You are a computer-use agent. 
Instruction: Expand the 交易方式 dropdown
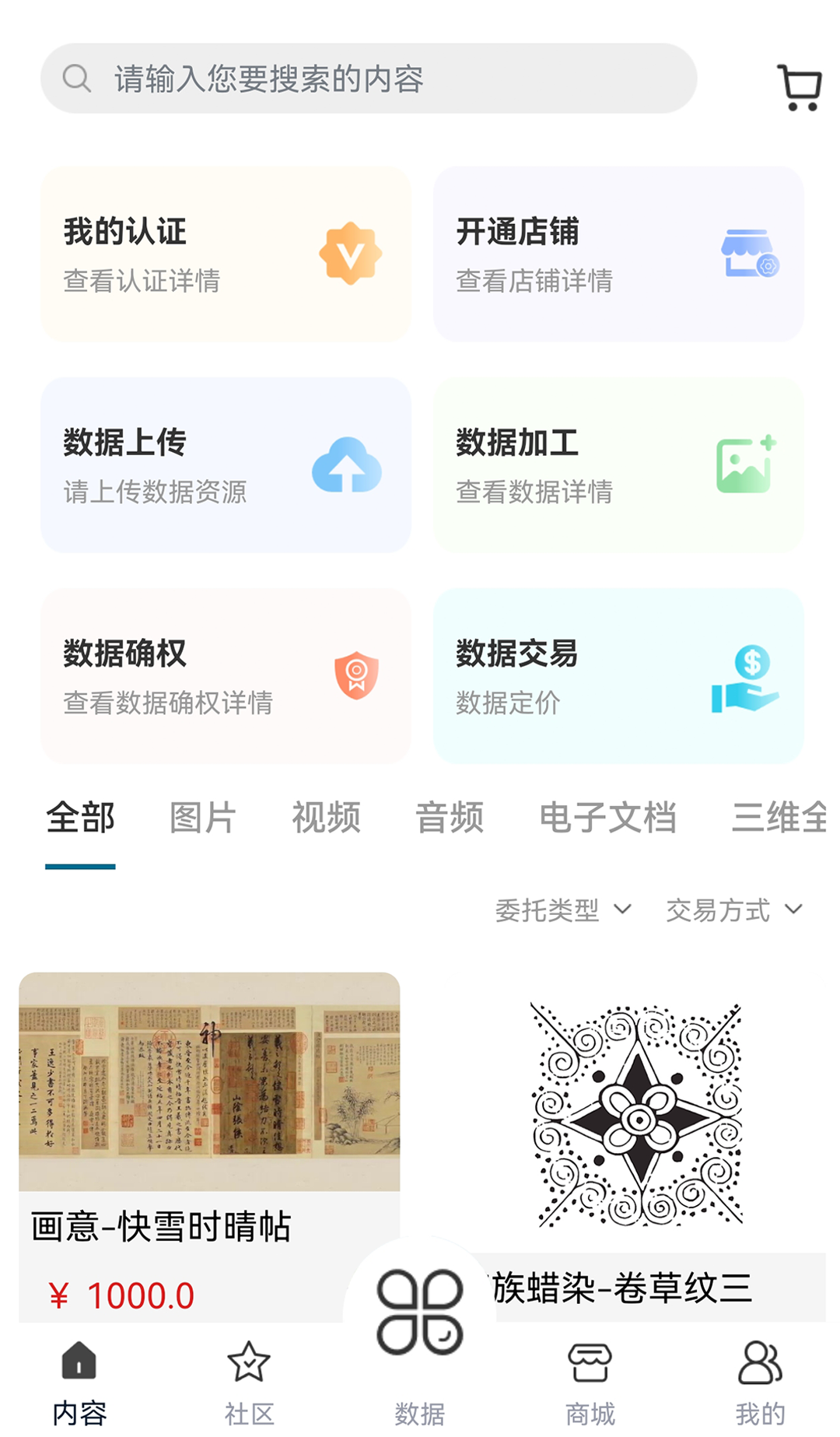[733, 910]
